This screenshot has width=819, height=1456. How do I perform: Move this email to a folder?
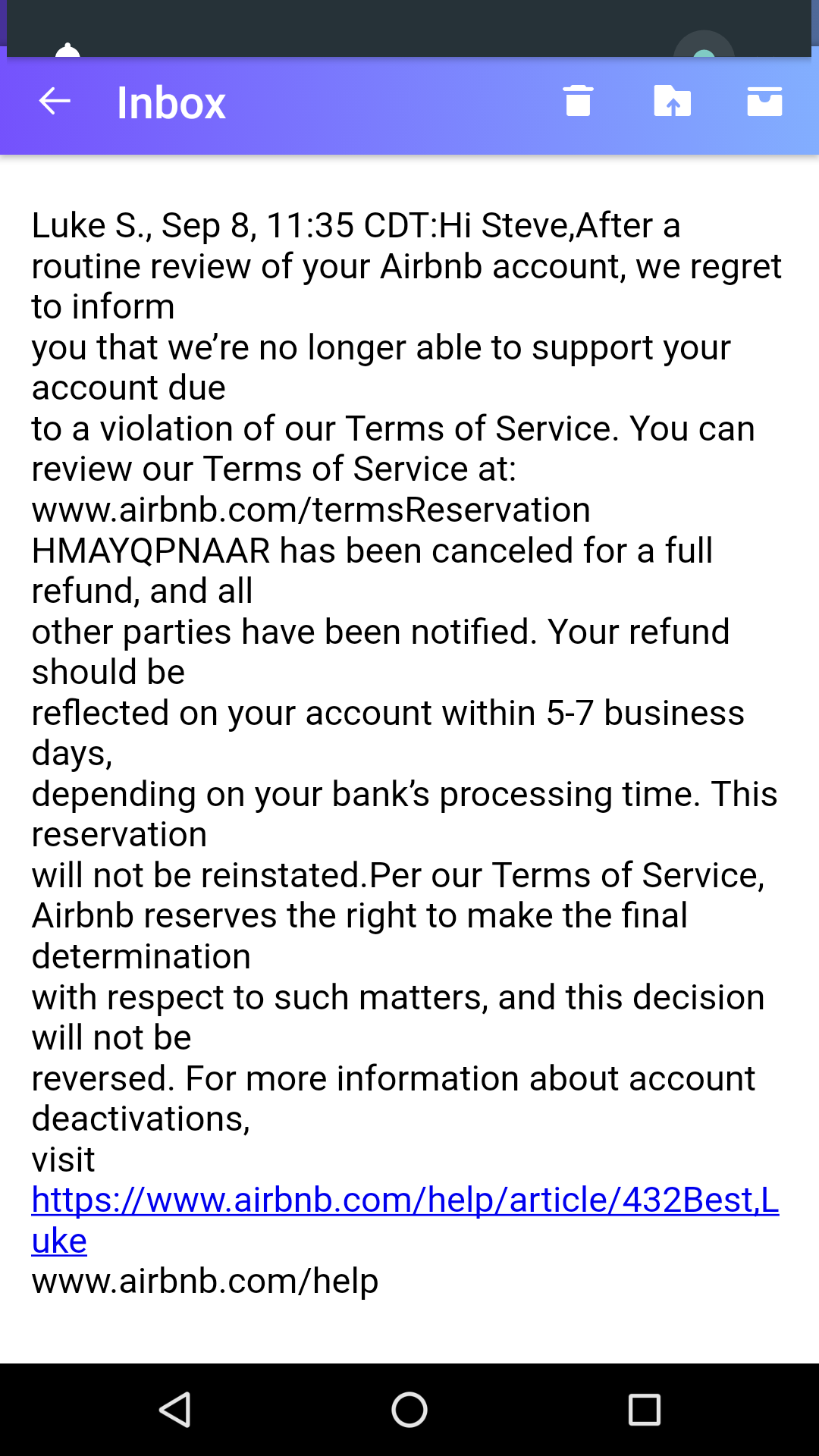point(672,101)
